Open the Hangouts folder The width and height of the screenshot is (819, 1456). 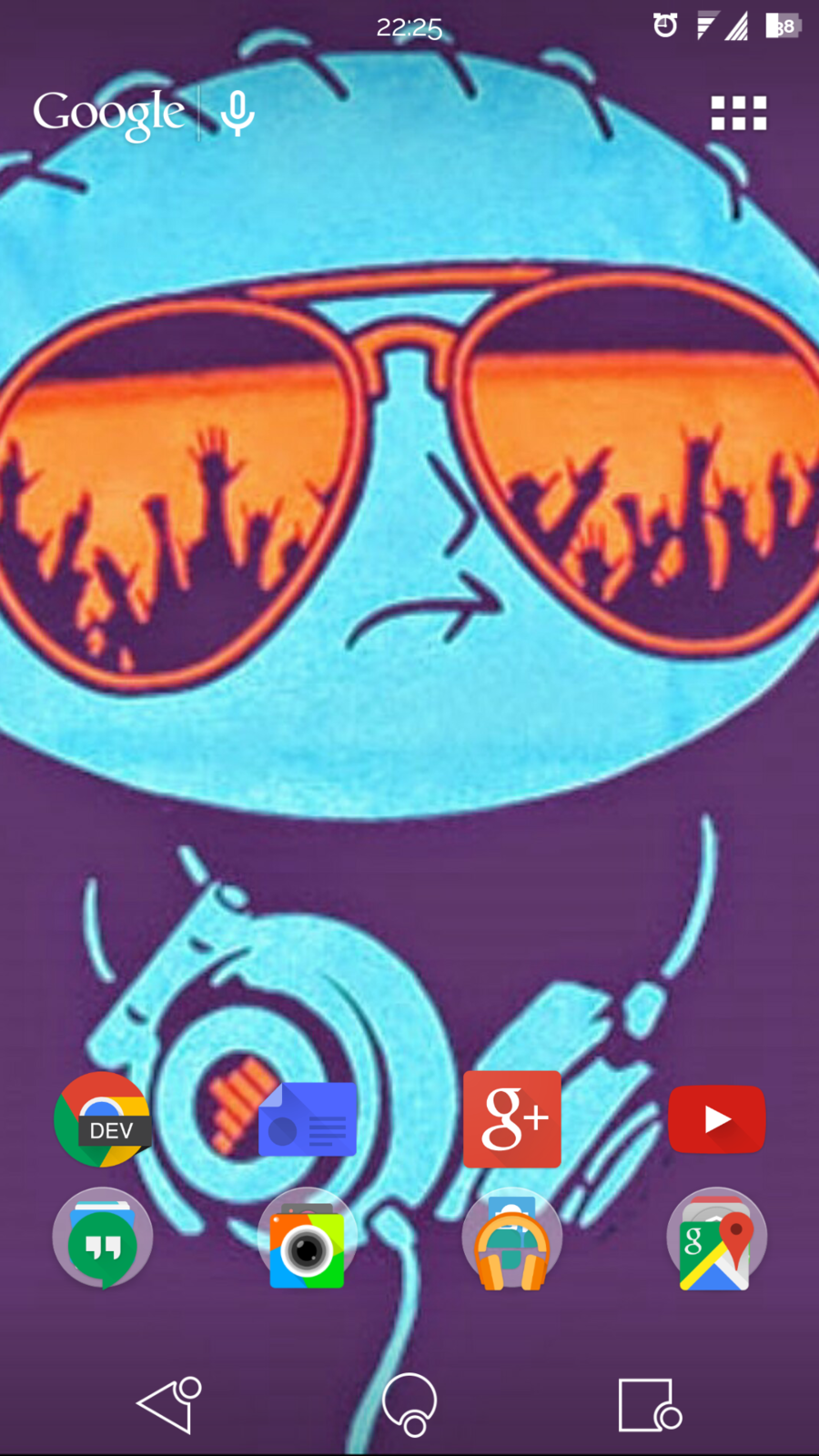click(x=103, y=1238)
